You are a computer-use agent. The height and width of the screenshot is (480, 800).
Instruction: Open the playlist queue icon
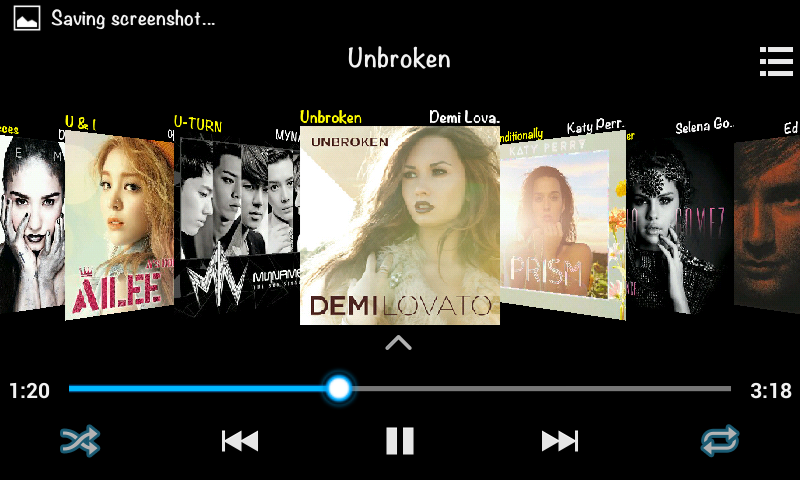click(x=776, y=61)
